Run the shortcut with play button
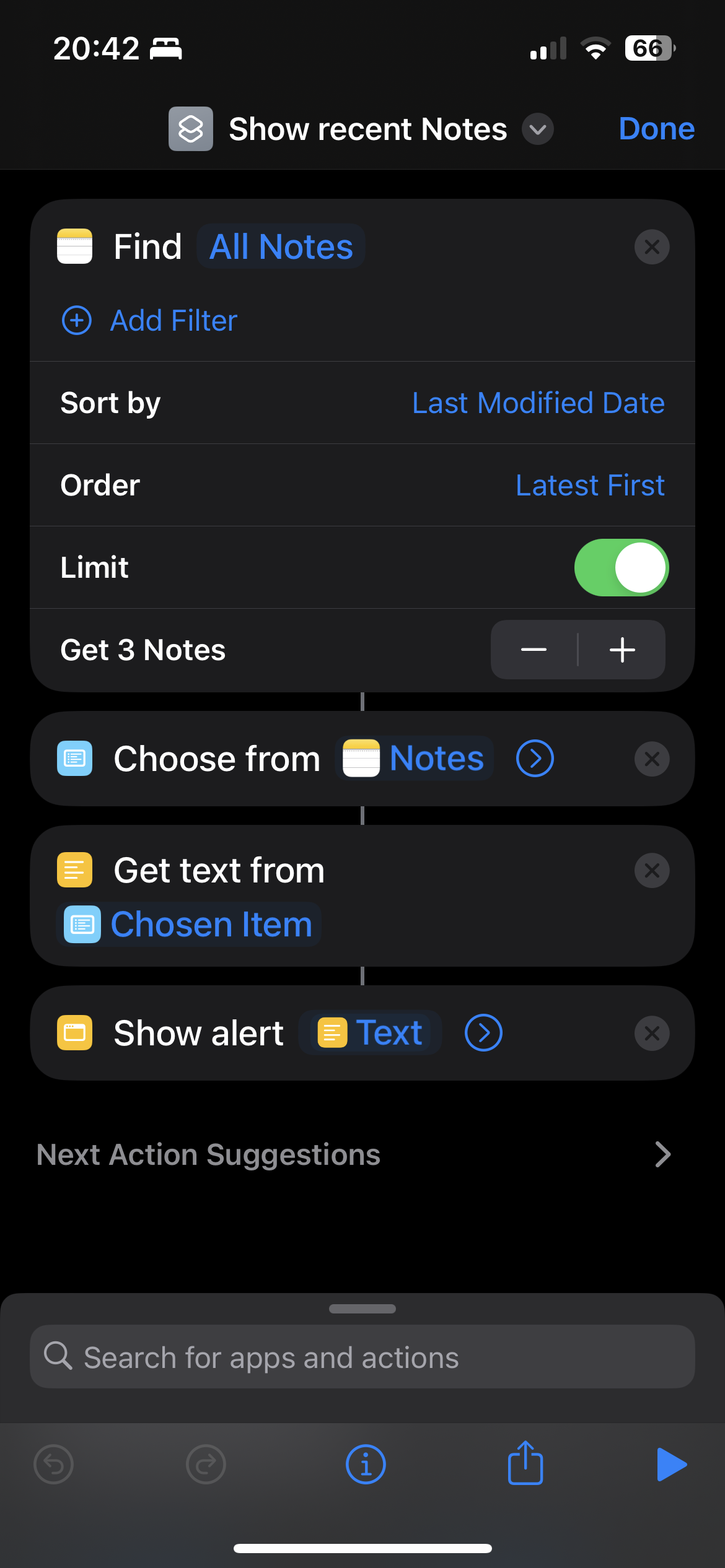Viewport: 725px width, 1568px height. (671, 1465)
